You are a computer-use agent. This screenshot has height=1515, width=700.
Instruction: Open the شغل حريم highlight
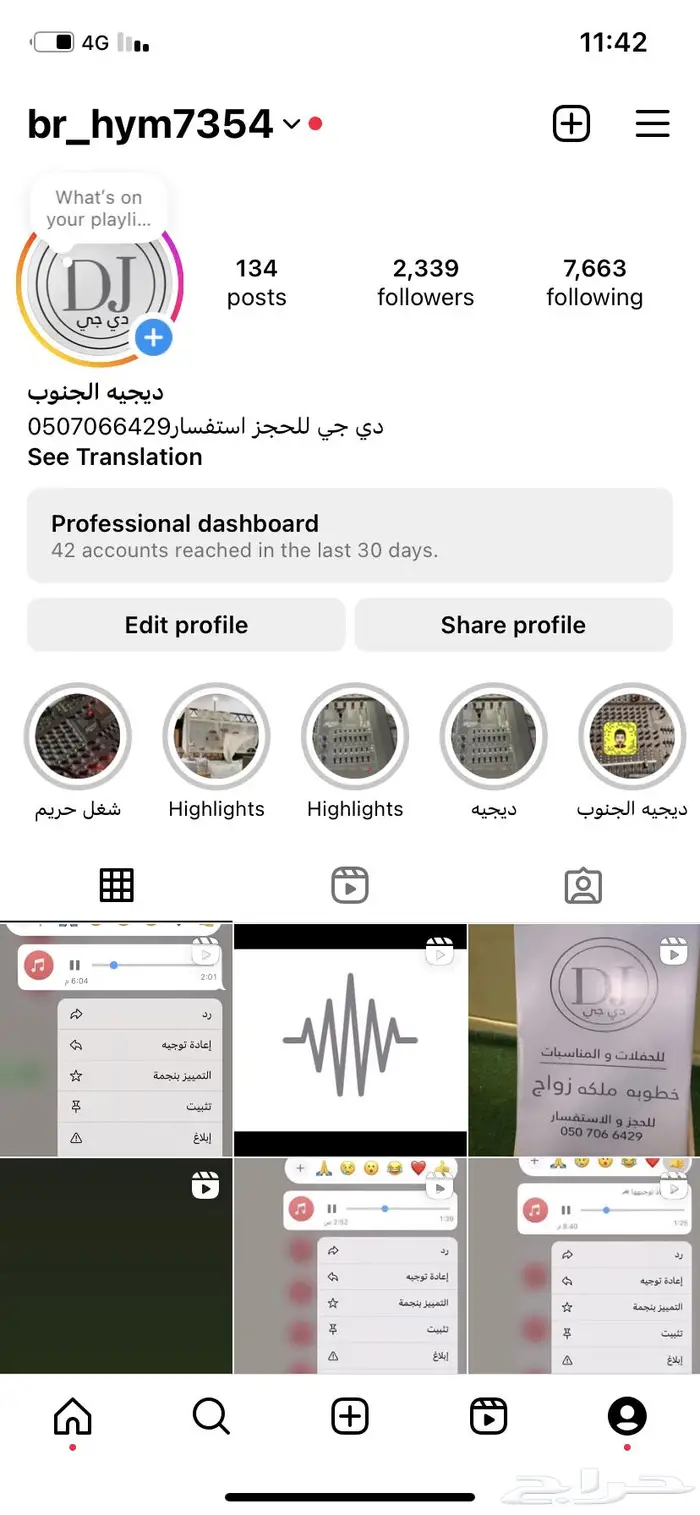coord(78,738)
